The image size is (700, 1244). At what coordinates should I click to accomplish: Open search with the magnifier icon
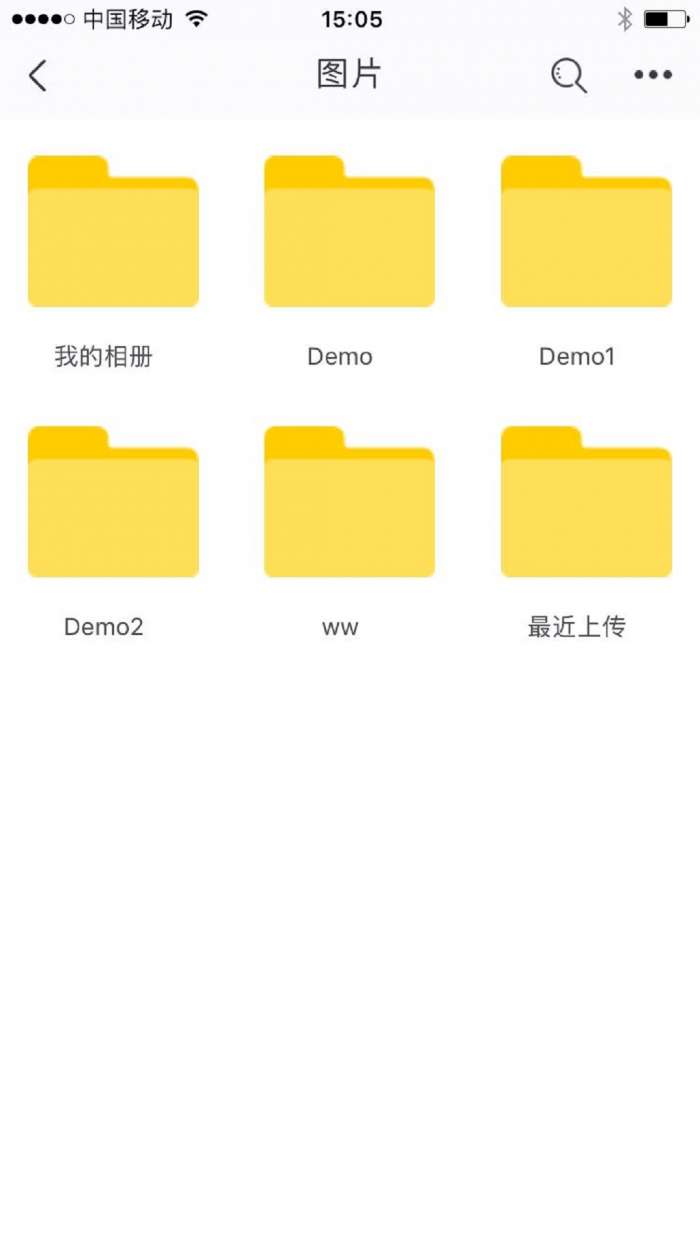(x=568, y=76)
